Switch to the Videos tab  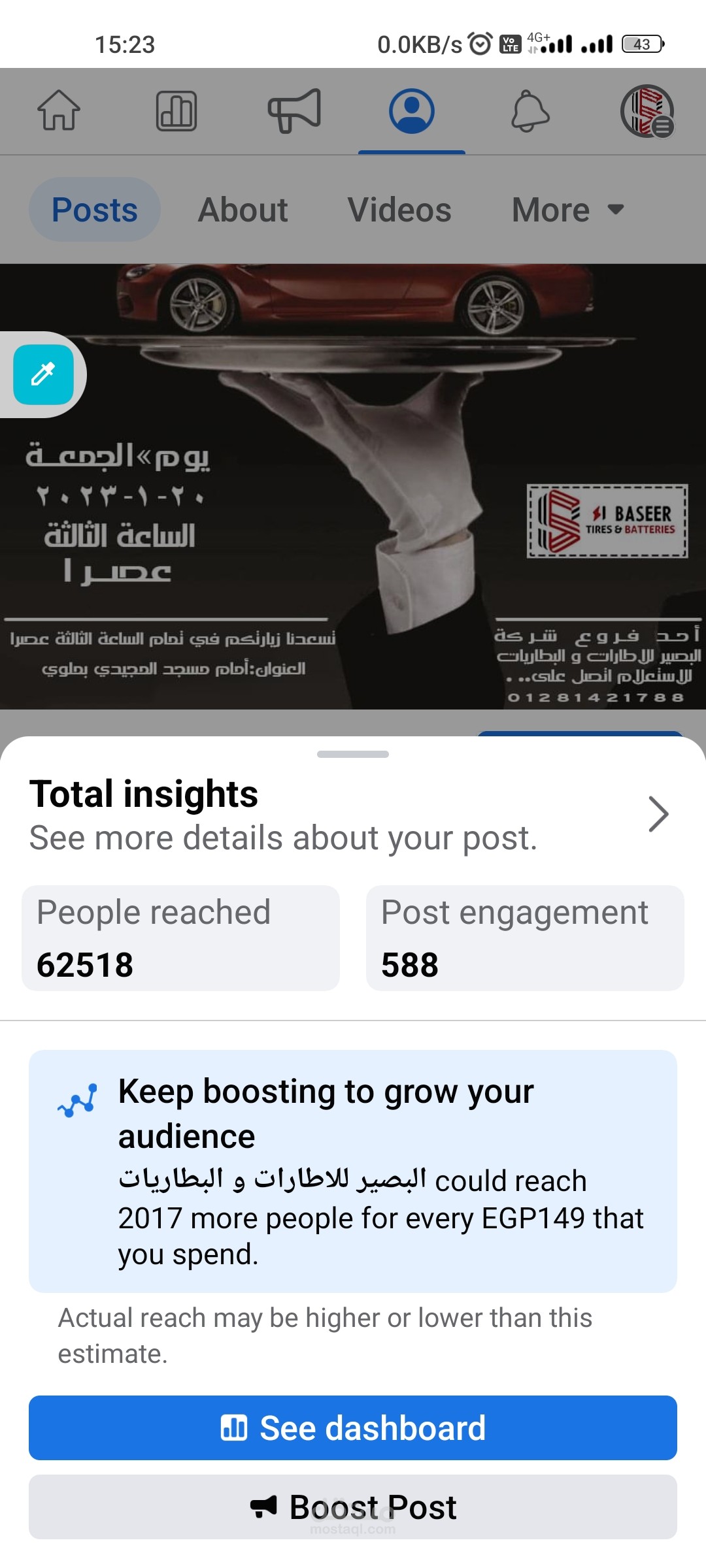[399, 210]
